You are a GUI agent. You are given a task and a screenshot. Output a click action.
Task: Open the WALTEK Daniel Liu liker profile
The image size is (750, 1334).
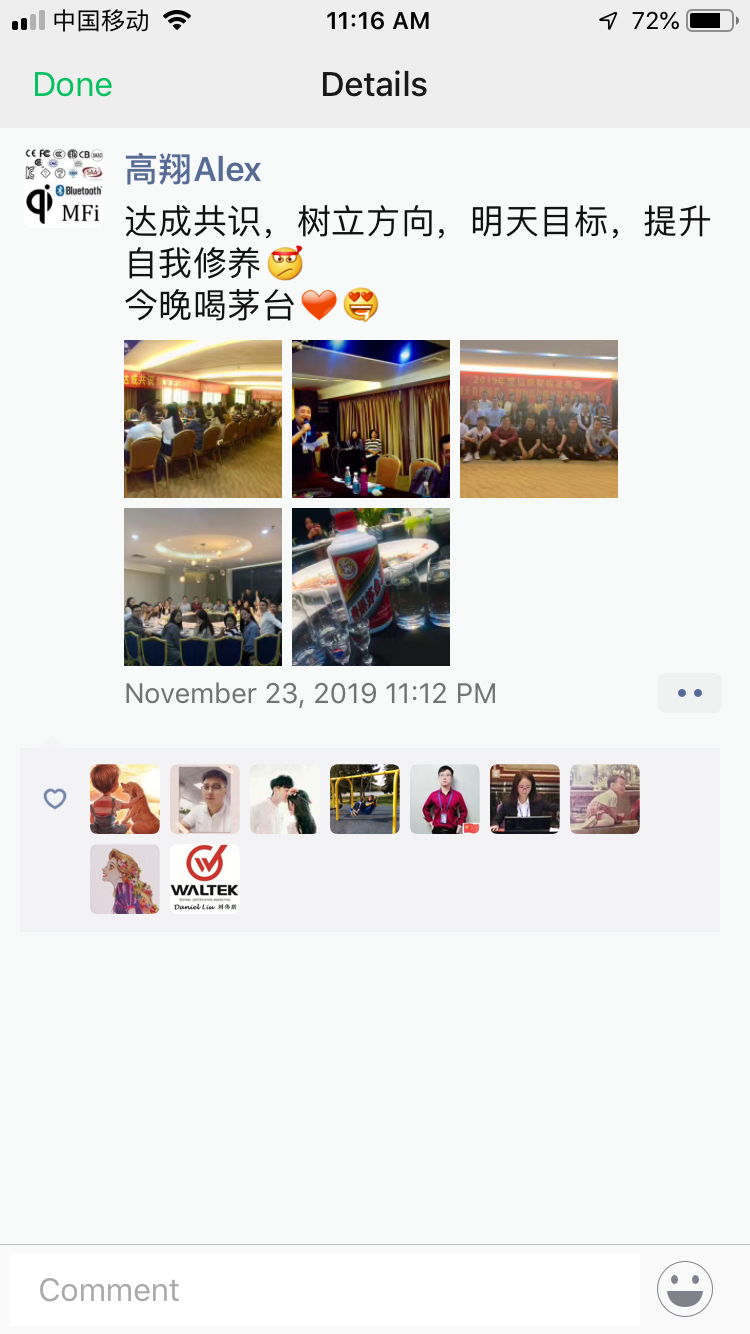[205, 879]
